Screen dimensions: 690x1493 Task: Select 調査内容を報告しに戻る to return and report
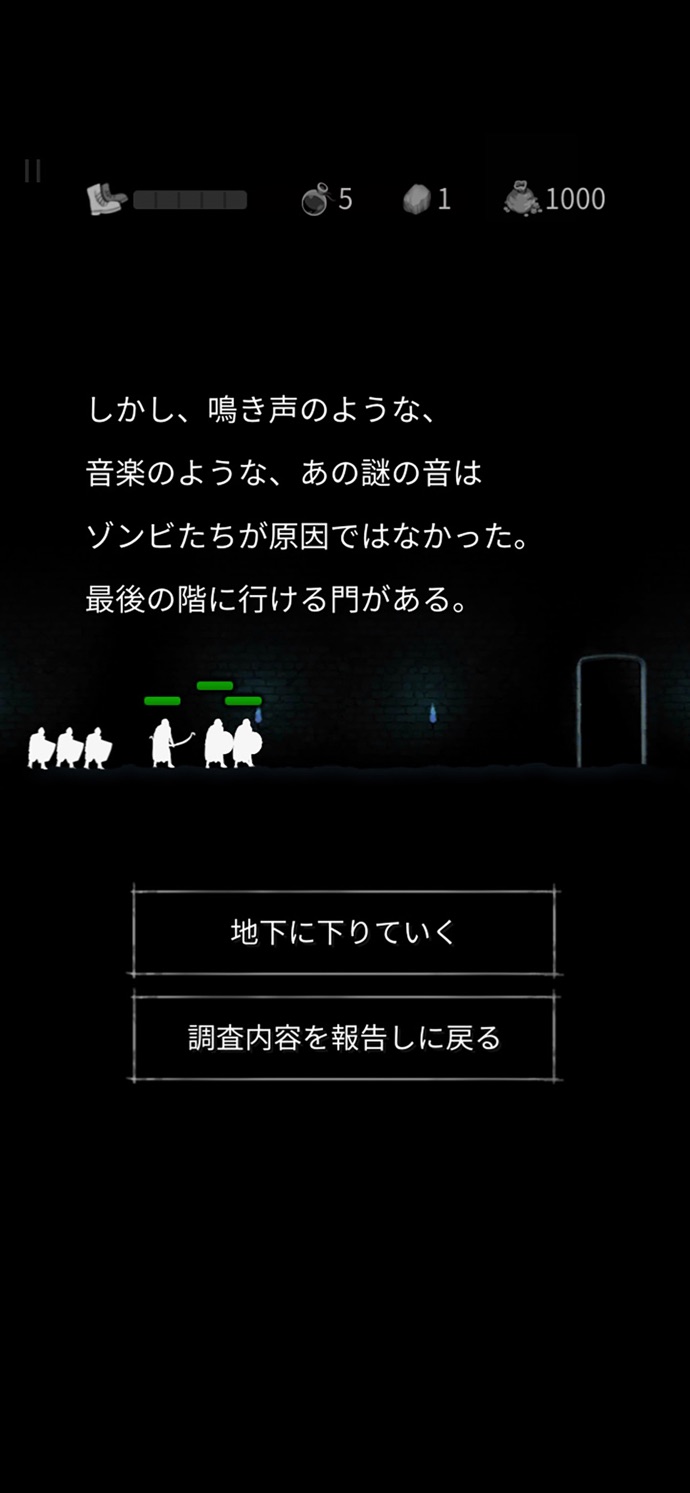pos(344,1037)
